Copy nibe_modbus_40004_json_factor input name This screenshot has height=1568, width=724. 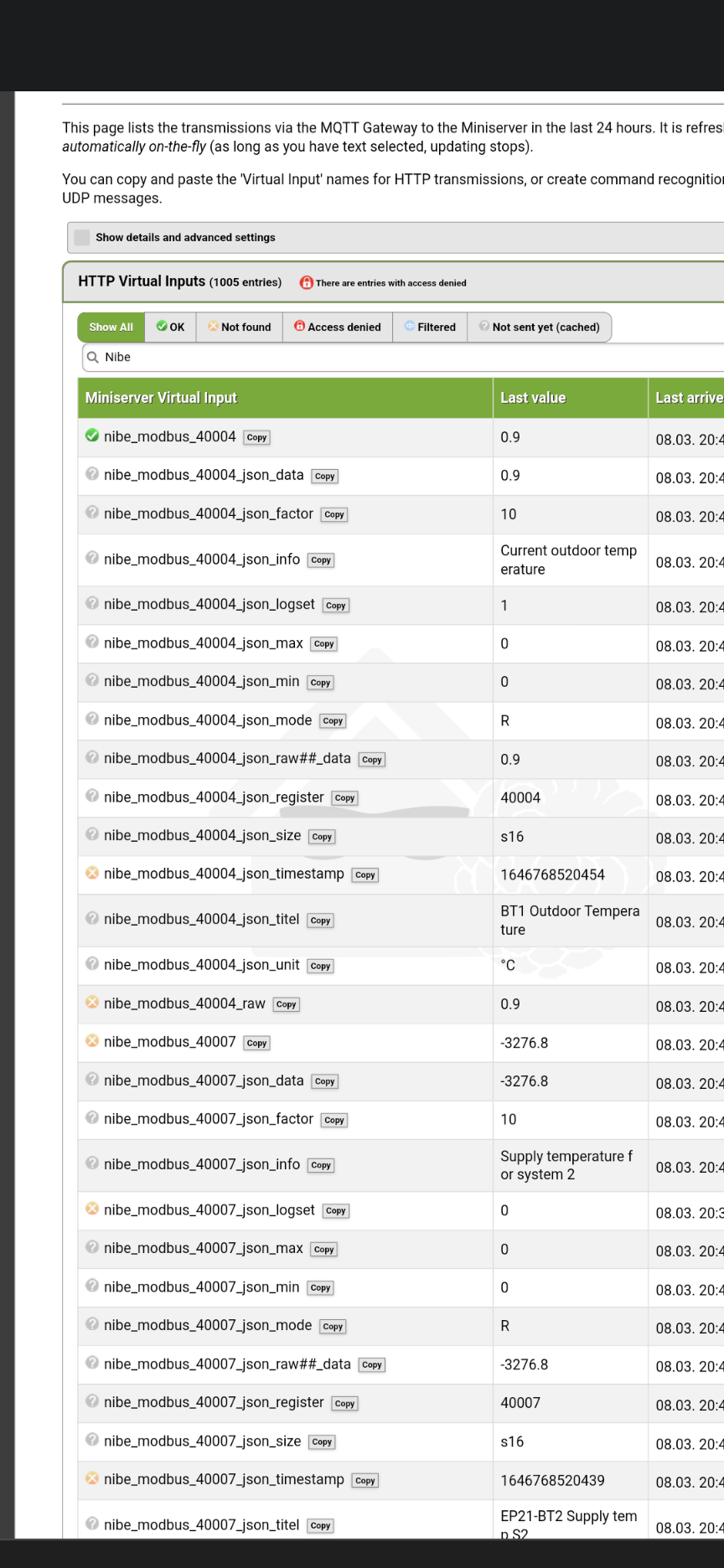click(x=334, y=515)
